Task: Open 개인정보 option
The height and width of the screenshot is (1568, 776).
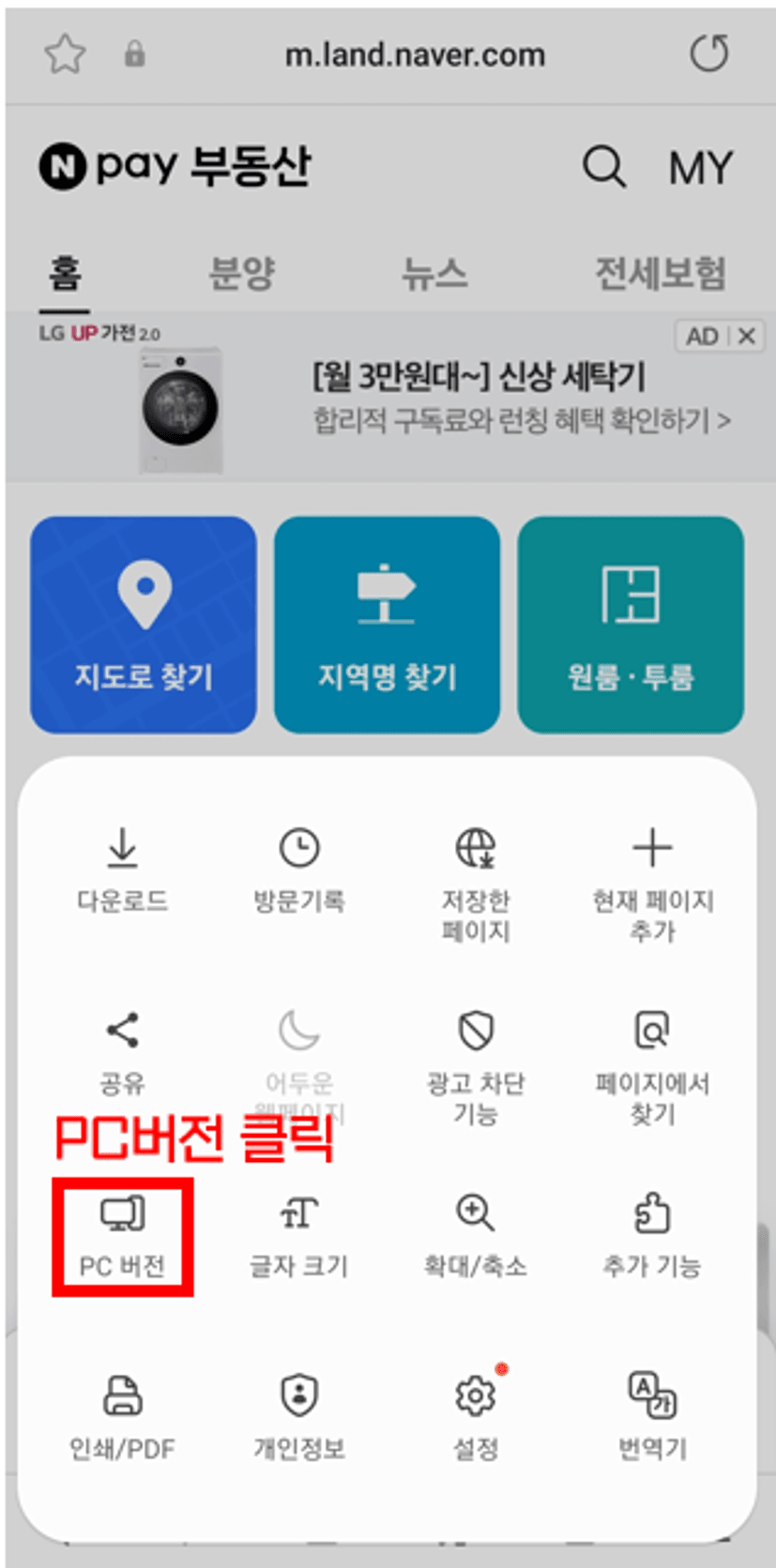Action: point(299,1419)
